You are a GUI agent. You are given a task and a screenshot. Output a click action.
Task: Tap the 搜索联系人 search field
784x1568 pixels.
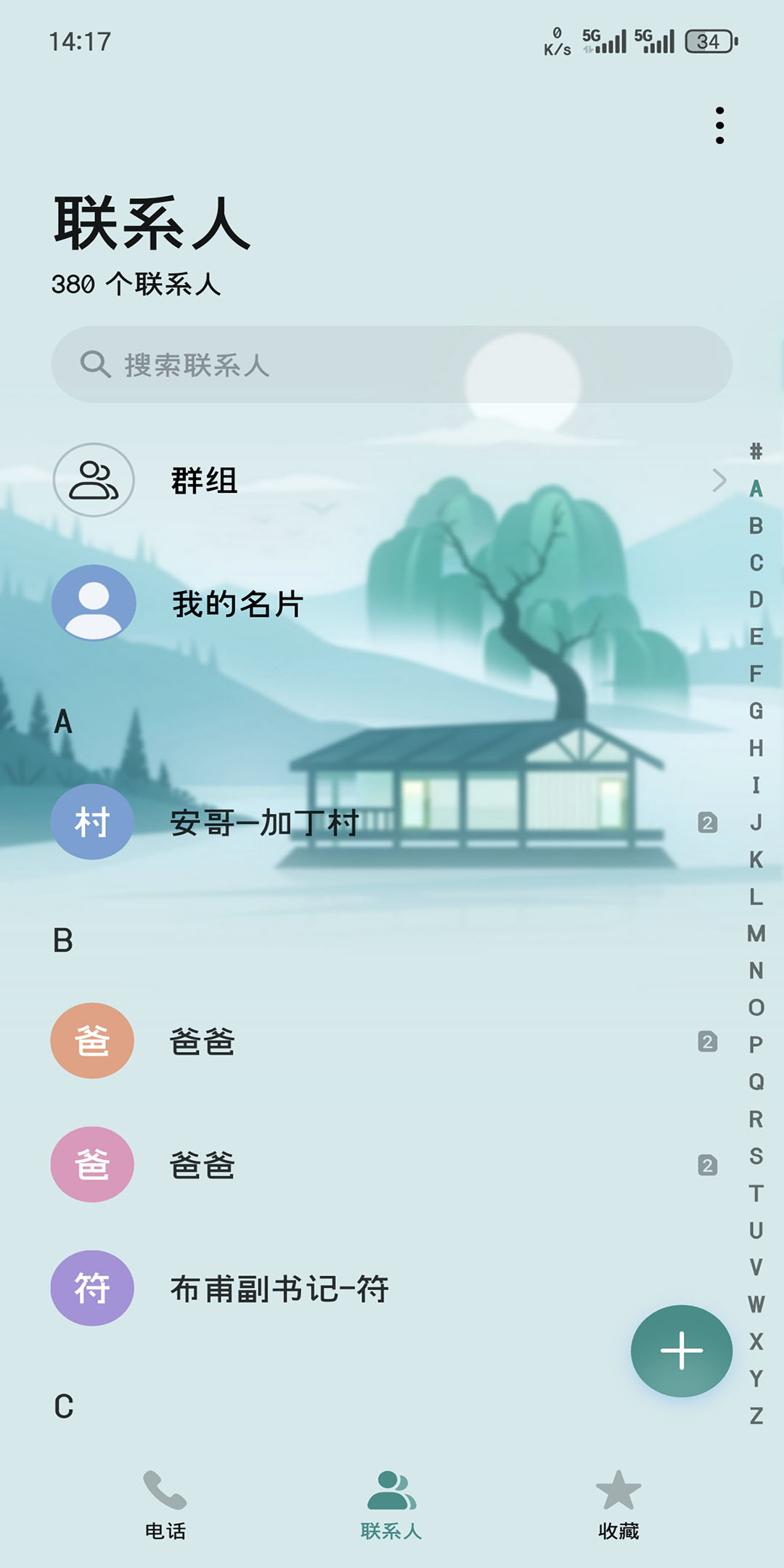(x=392, y=364)
